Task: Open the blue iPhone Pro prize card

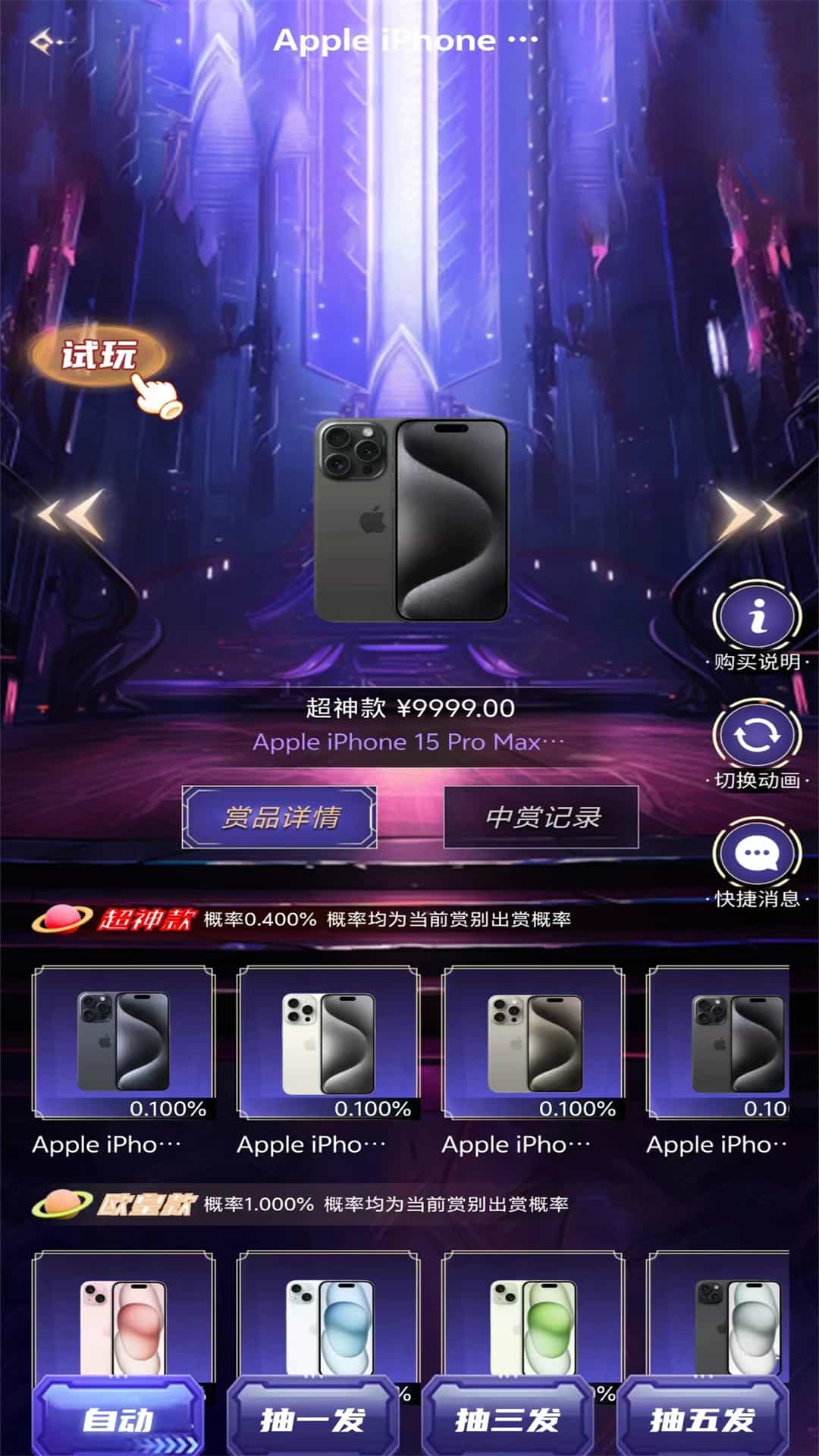Action: [x=123, y=1043]
